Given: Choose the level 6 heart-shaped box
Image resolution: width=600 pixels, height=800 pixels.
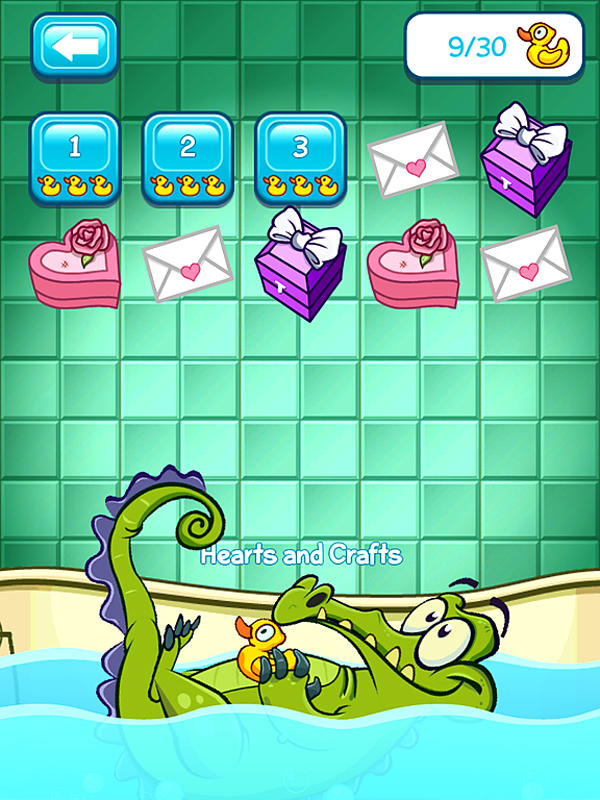Looking at the screenshot, I should 75,265.
